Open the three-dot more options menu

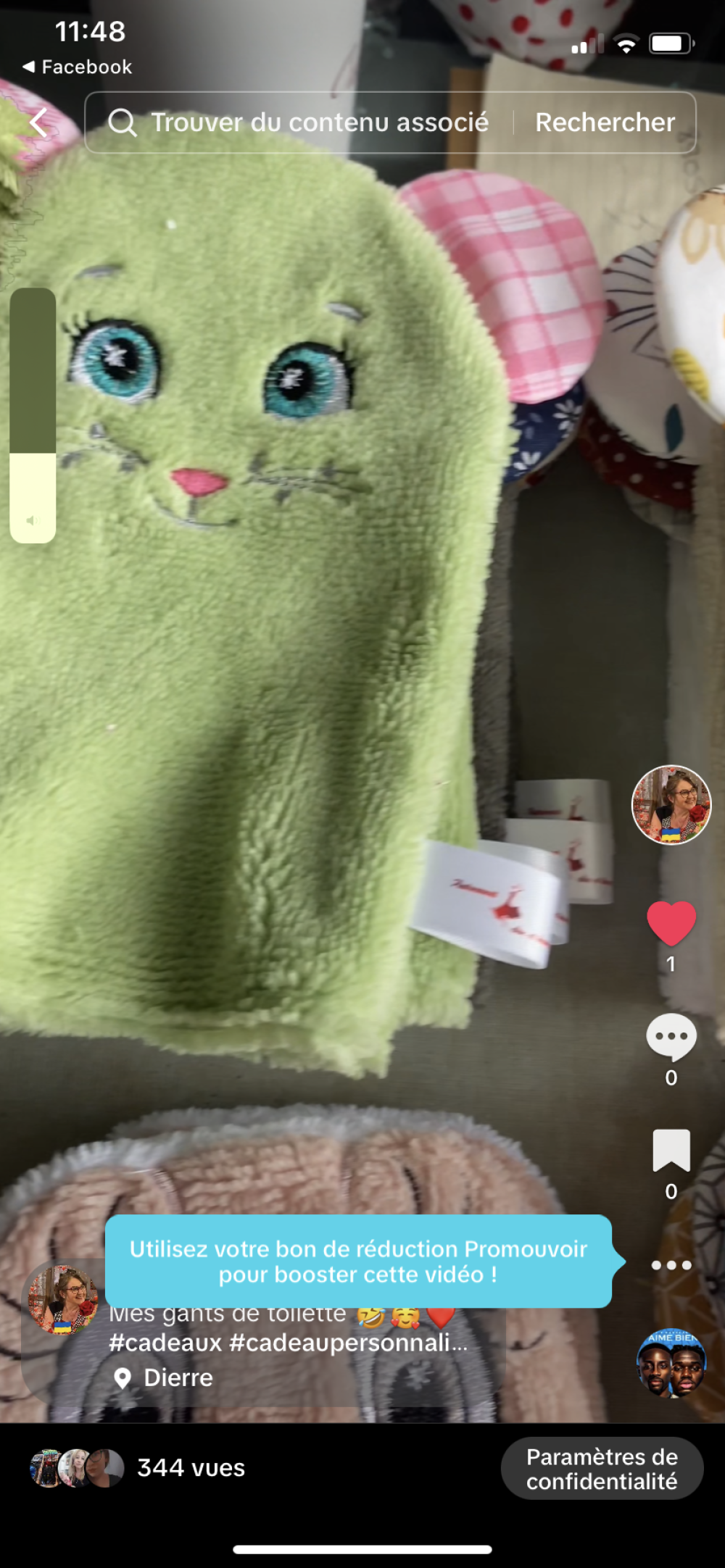pyautogui.click(x=671, y=1265)
